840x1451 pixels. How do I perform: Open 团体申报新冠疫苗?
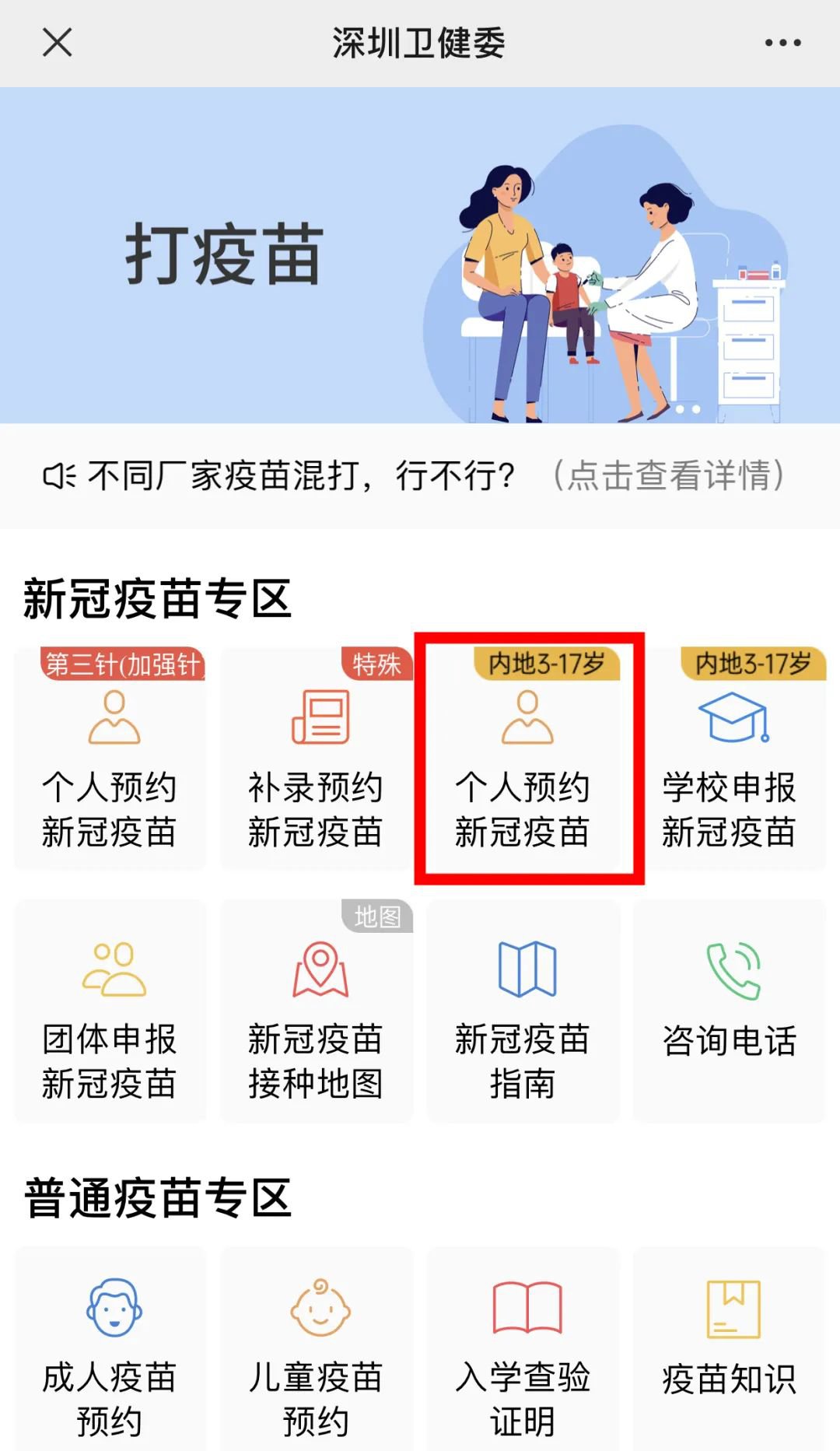tap(110, 1011)
